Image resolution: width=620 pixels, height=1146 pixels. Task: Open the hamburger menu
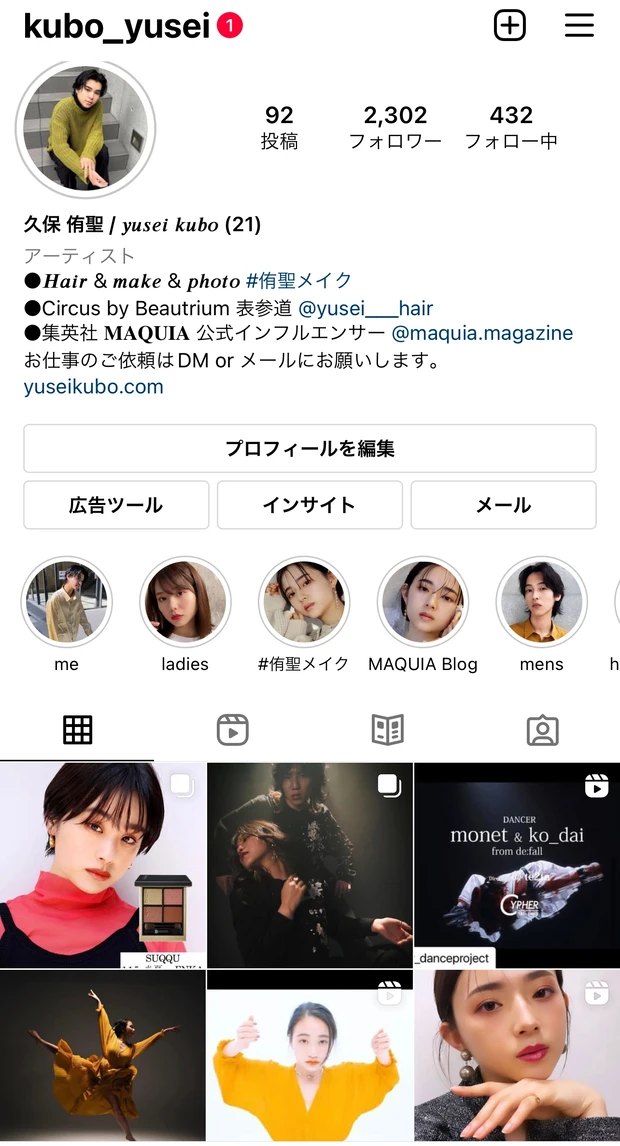tap(580, 26)
